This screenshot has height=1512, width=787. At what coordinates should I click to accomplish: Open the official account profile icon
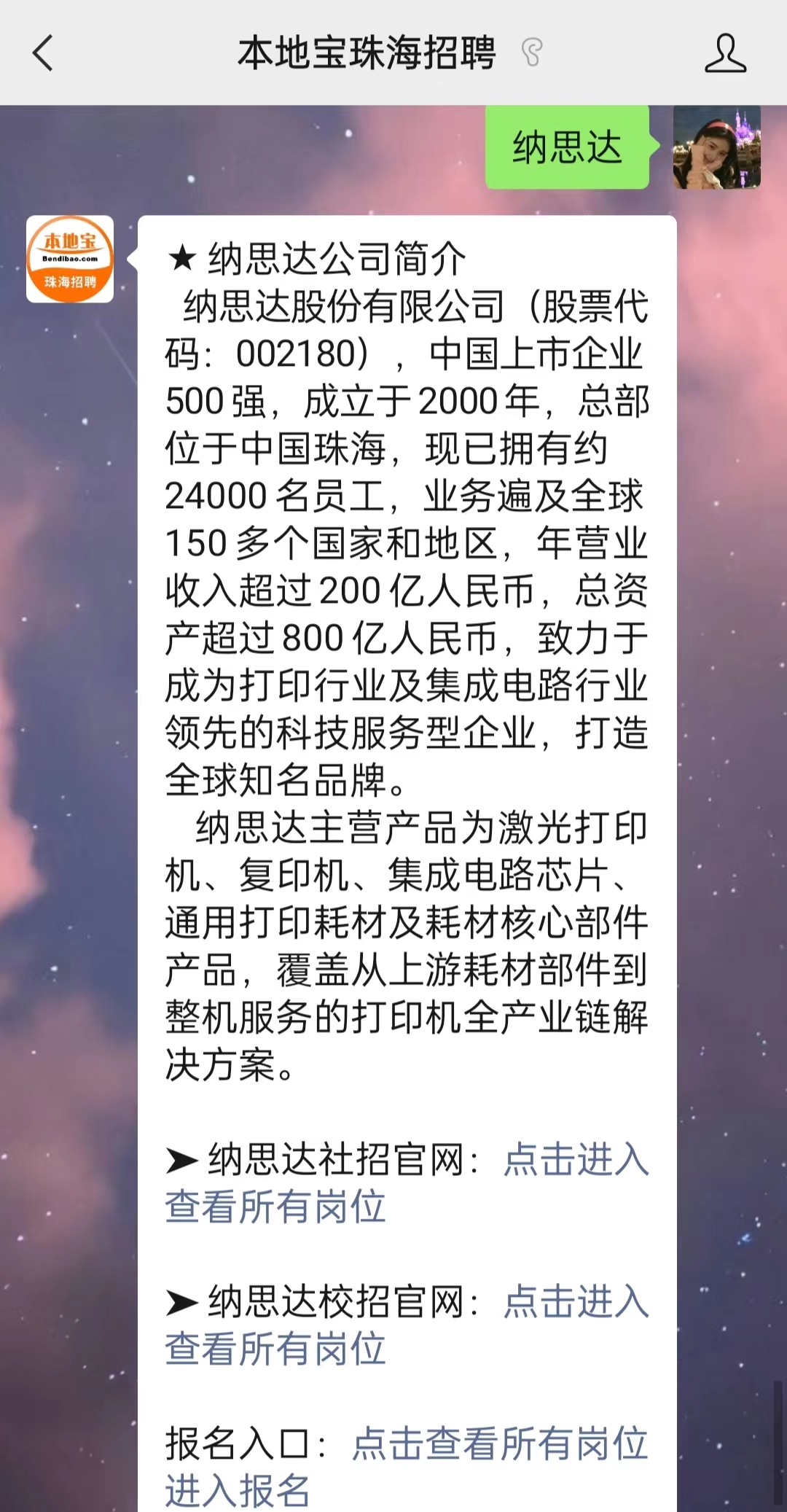tap(725, 53)
